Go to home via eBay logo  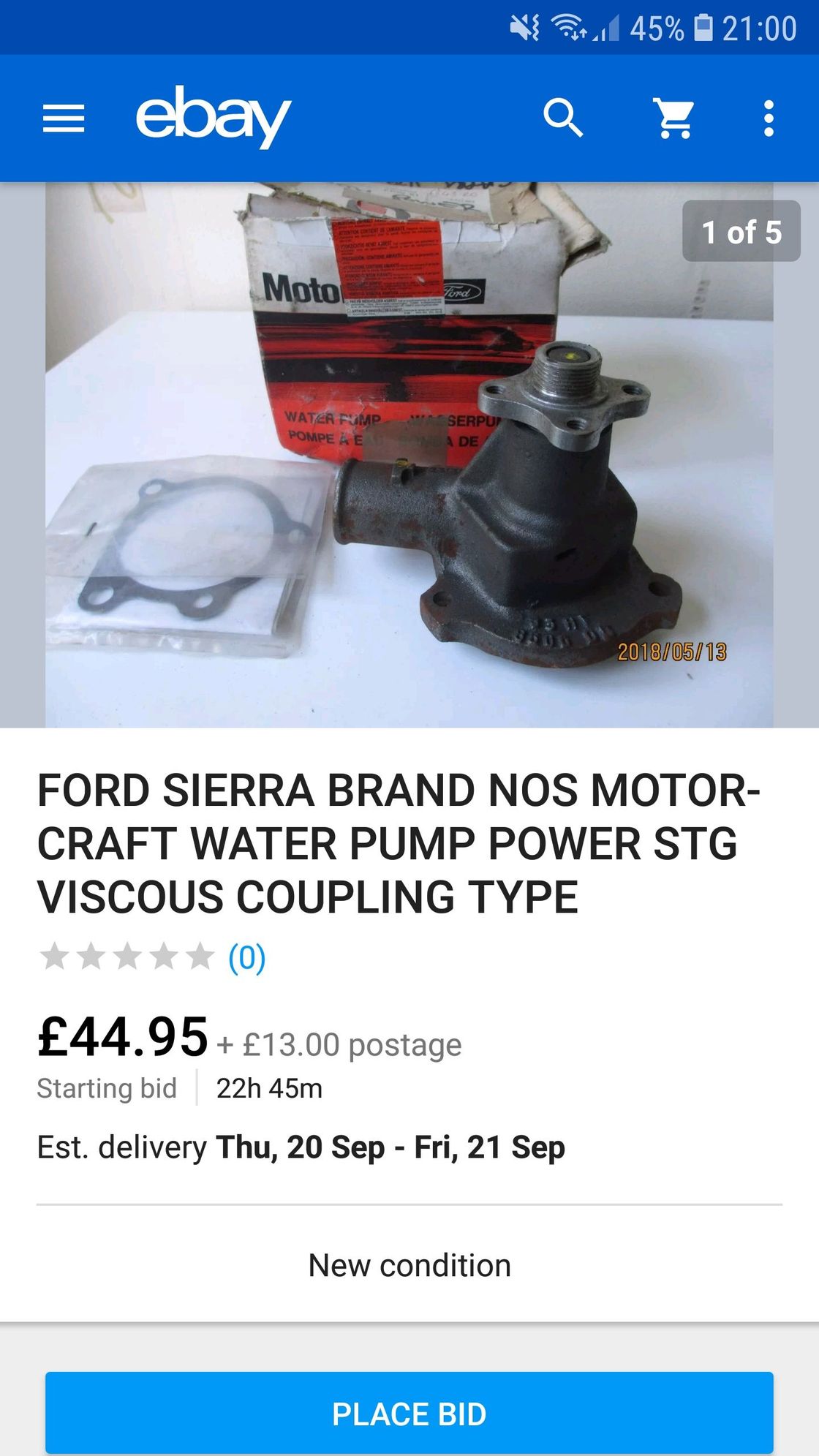pos(213,117)
